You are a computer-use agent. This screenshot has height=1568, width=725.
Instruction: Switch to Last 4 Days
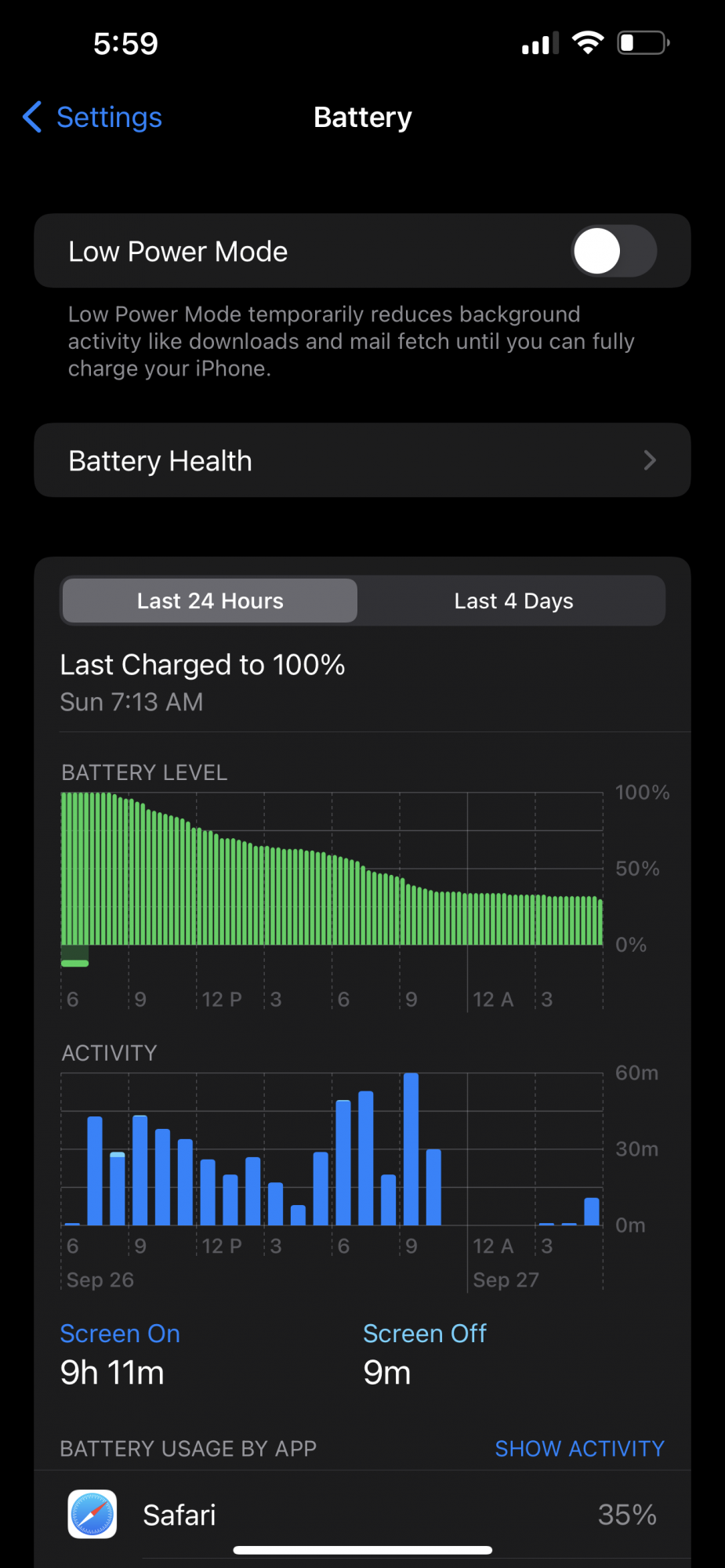[513, 601]
